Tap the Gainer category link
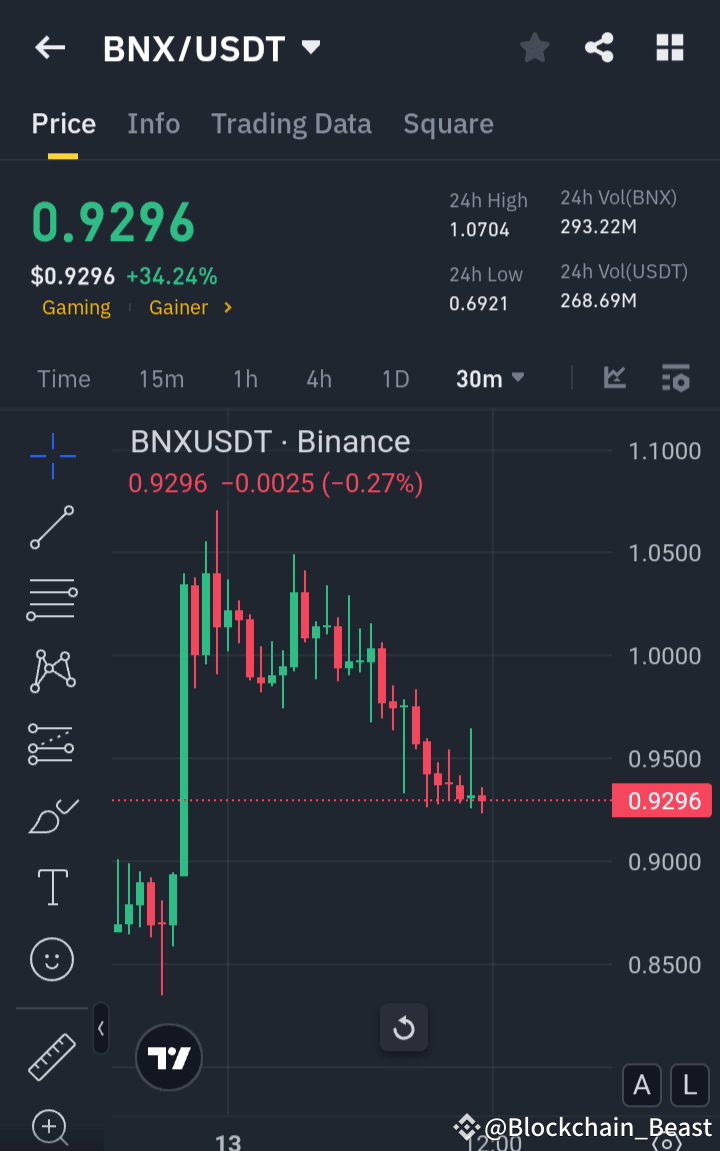This screenshot has width=720, height=1151. pos(180,307)
